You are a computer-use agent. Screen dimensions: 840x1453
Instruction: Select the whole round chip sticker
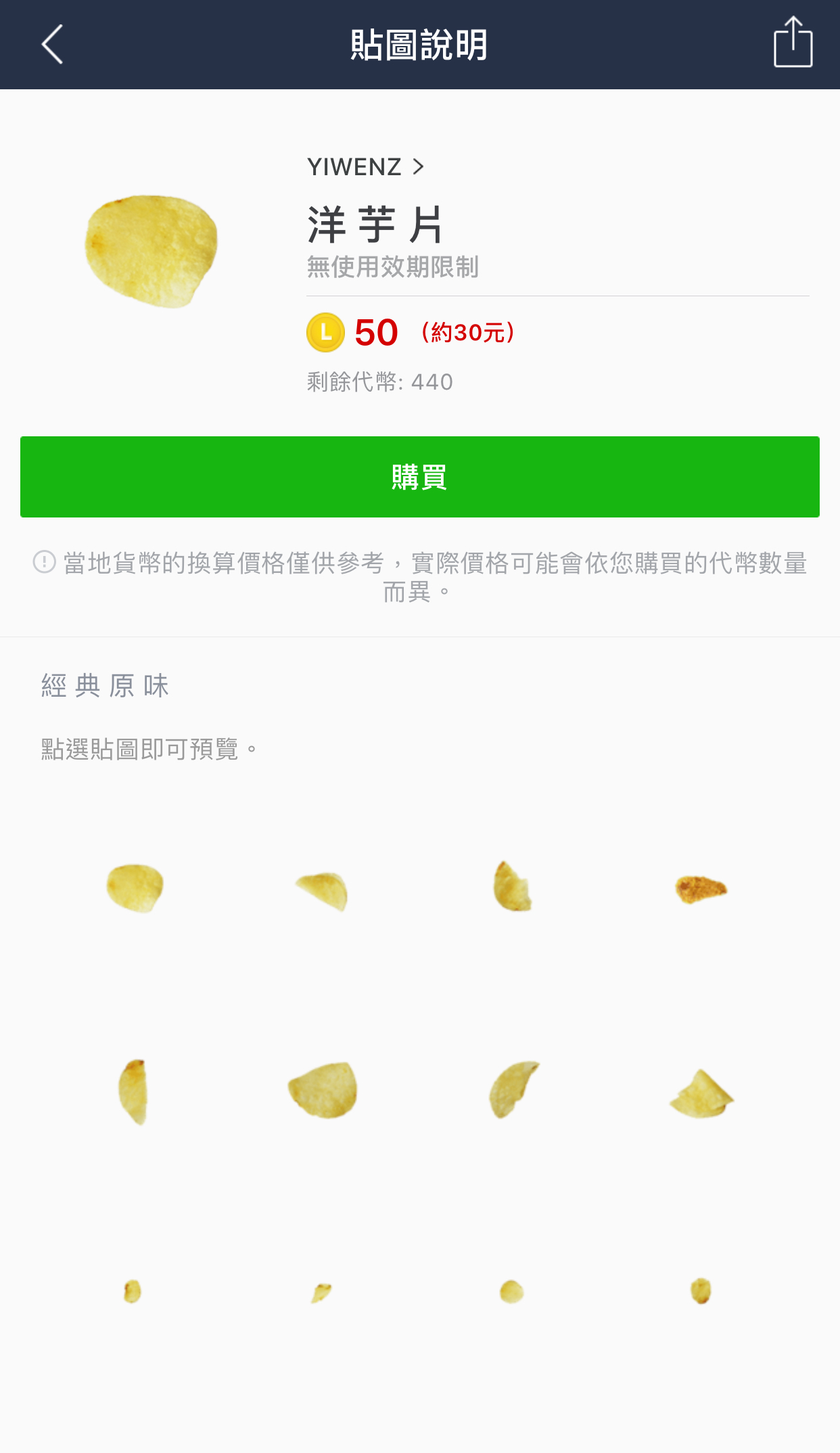[135, 890]
